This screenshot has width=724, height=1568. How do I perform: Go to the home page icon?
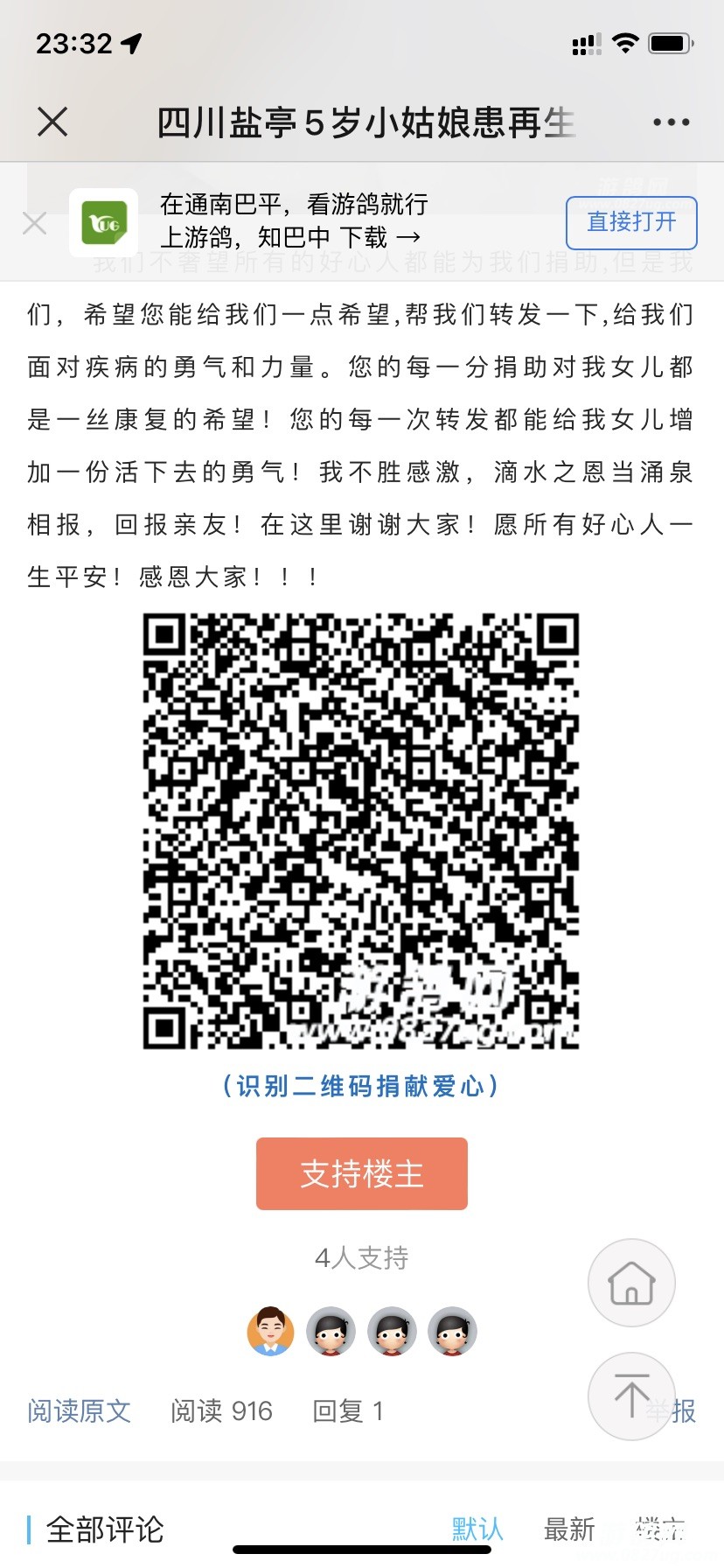tap(631, 1283)
